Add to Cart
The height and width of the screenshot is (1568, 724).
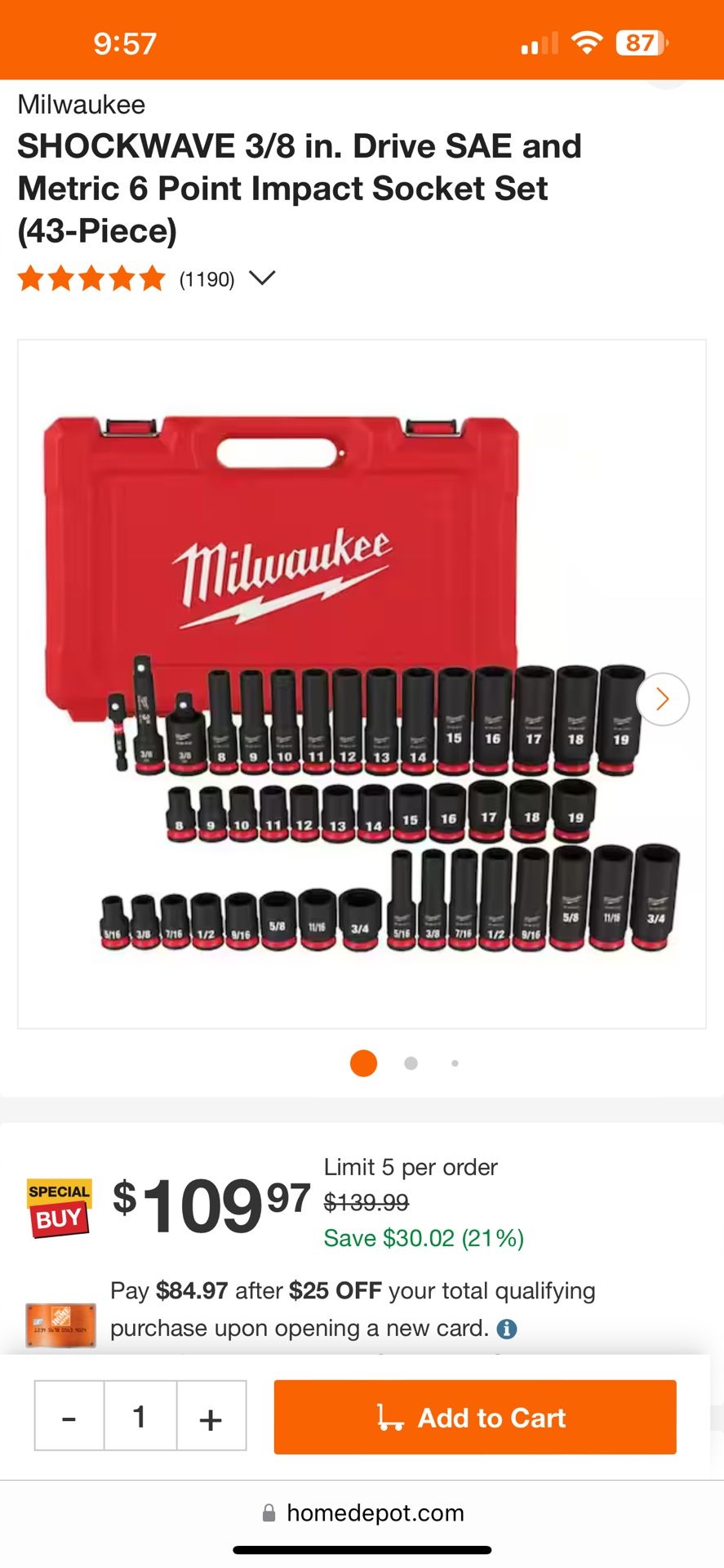click(475, 1417)
